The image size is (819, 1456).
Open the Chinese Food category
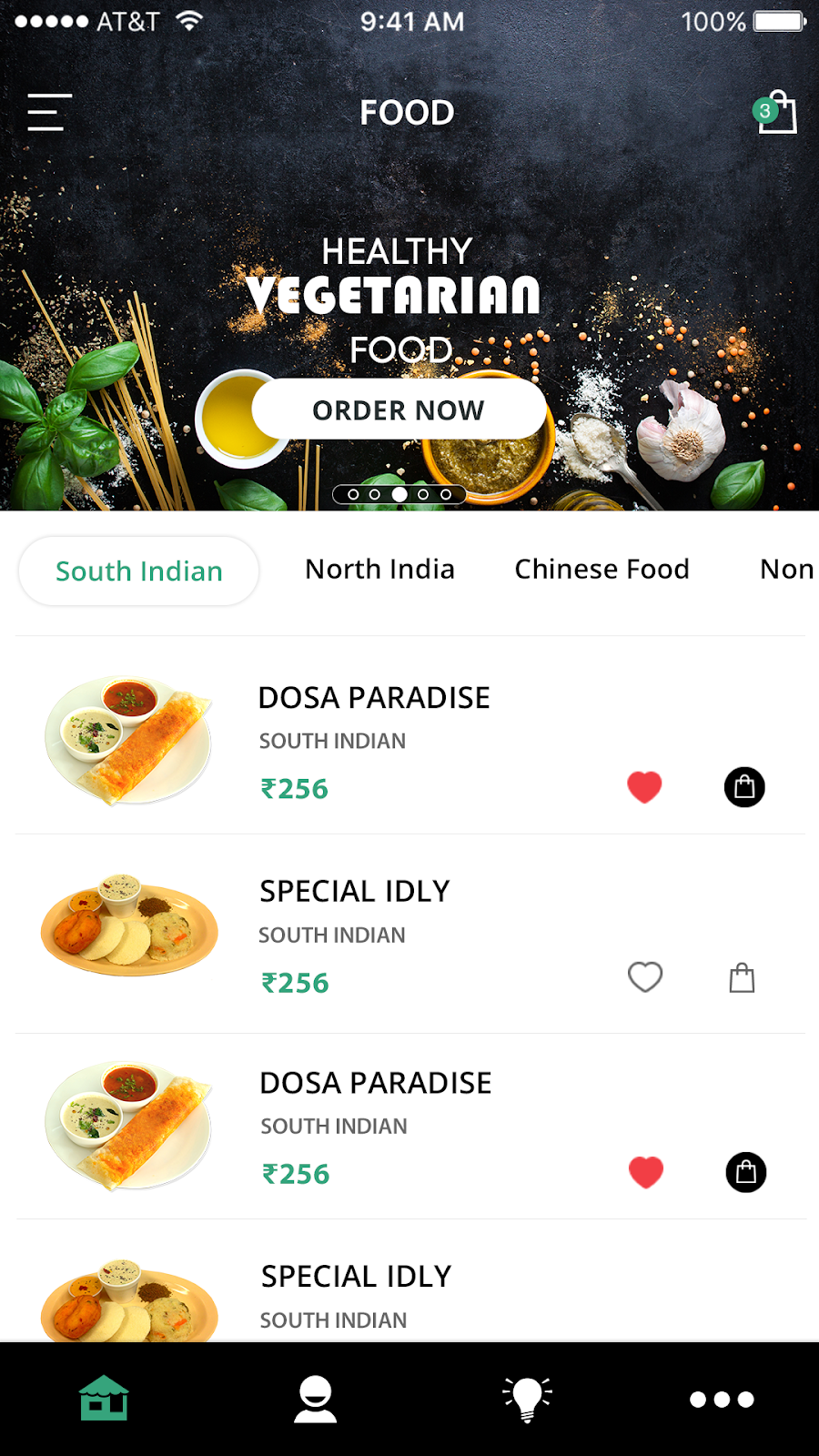click(602, 569)
